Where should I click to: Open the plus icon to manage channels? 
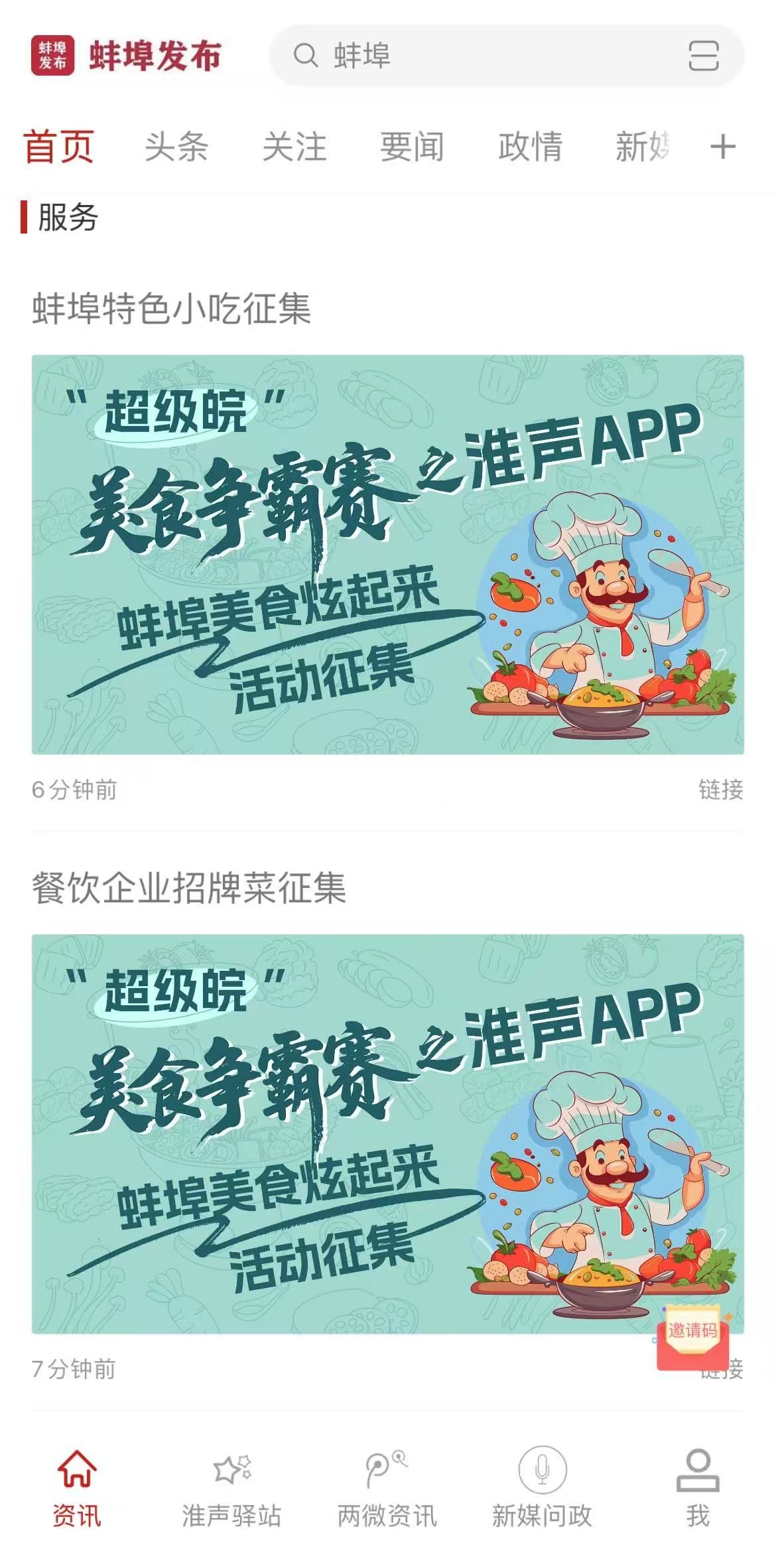coord(723,147)
